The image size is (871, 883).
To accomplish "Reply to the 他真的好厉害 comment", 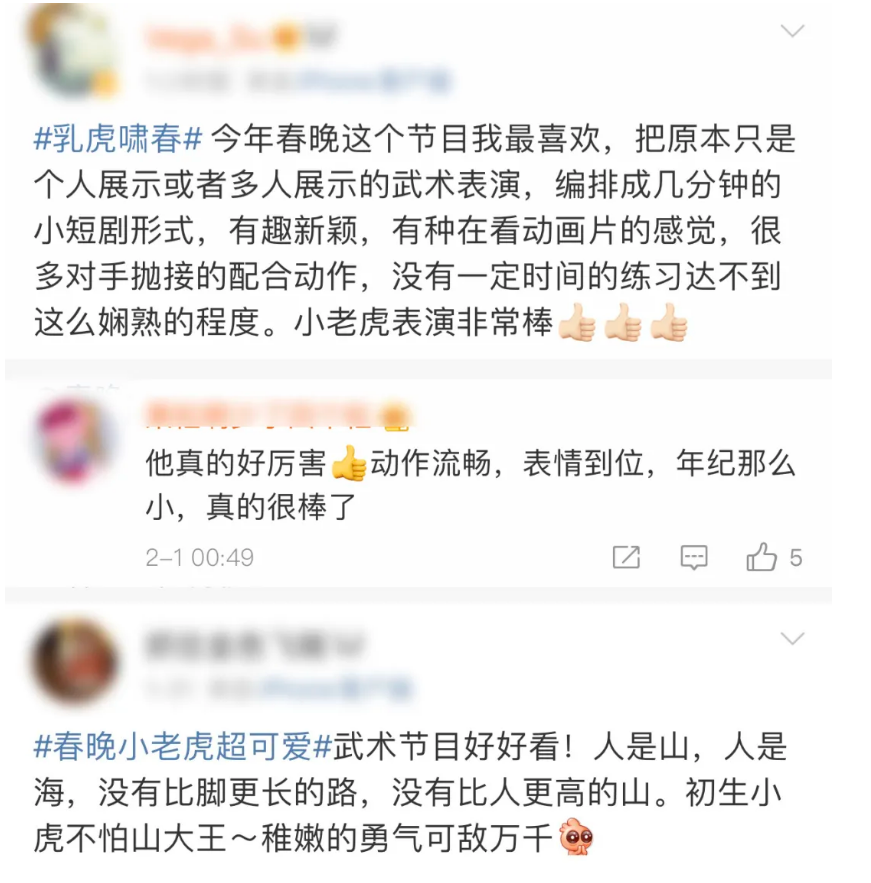I will [x=694, y=557].
